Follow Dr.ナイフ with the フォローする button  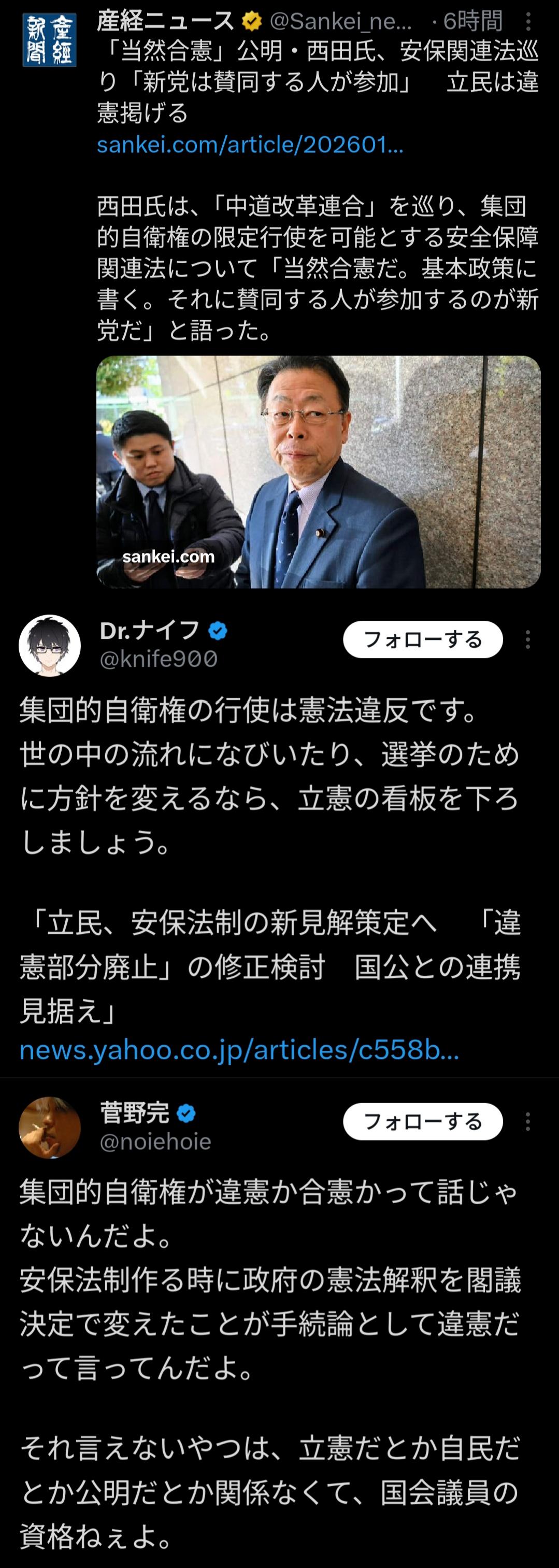pos(423,639)
